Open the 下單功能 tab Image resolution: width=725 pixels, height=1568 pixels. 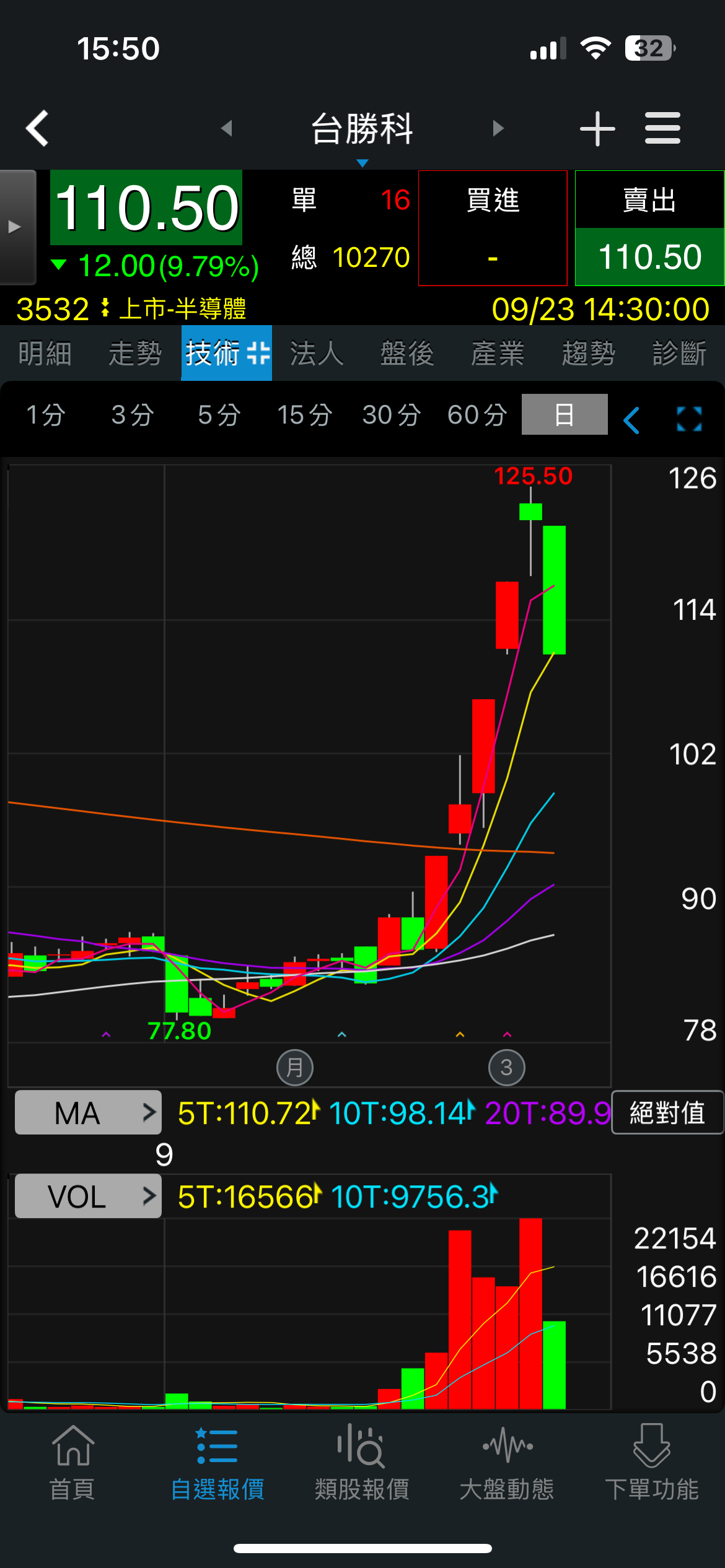pyautogui.click(x=651, y=1463)
